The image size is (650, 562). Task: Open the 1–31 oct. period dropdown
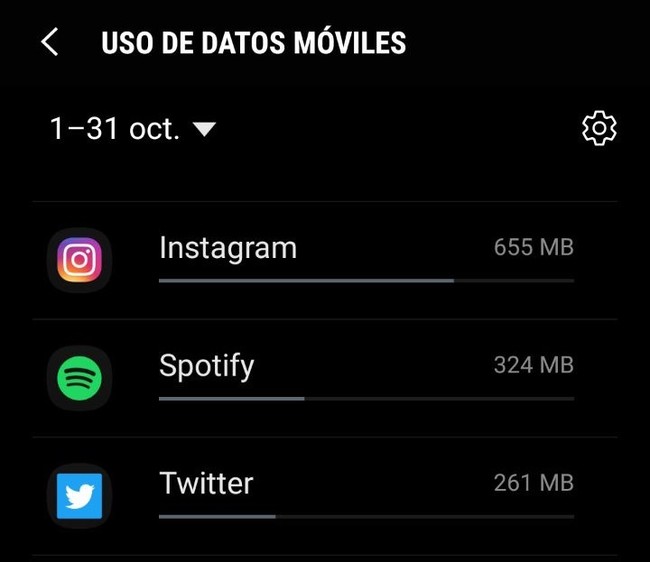[133, 129]
